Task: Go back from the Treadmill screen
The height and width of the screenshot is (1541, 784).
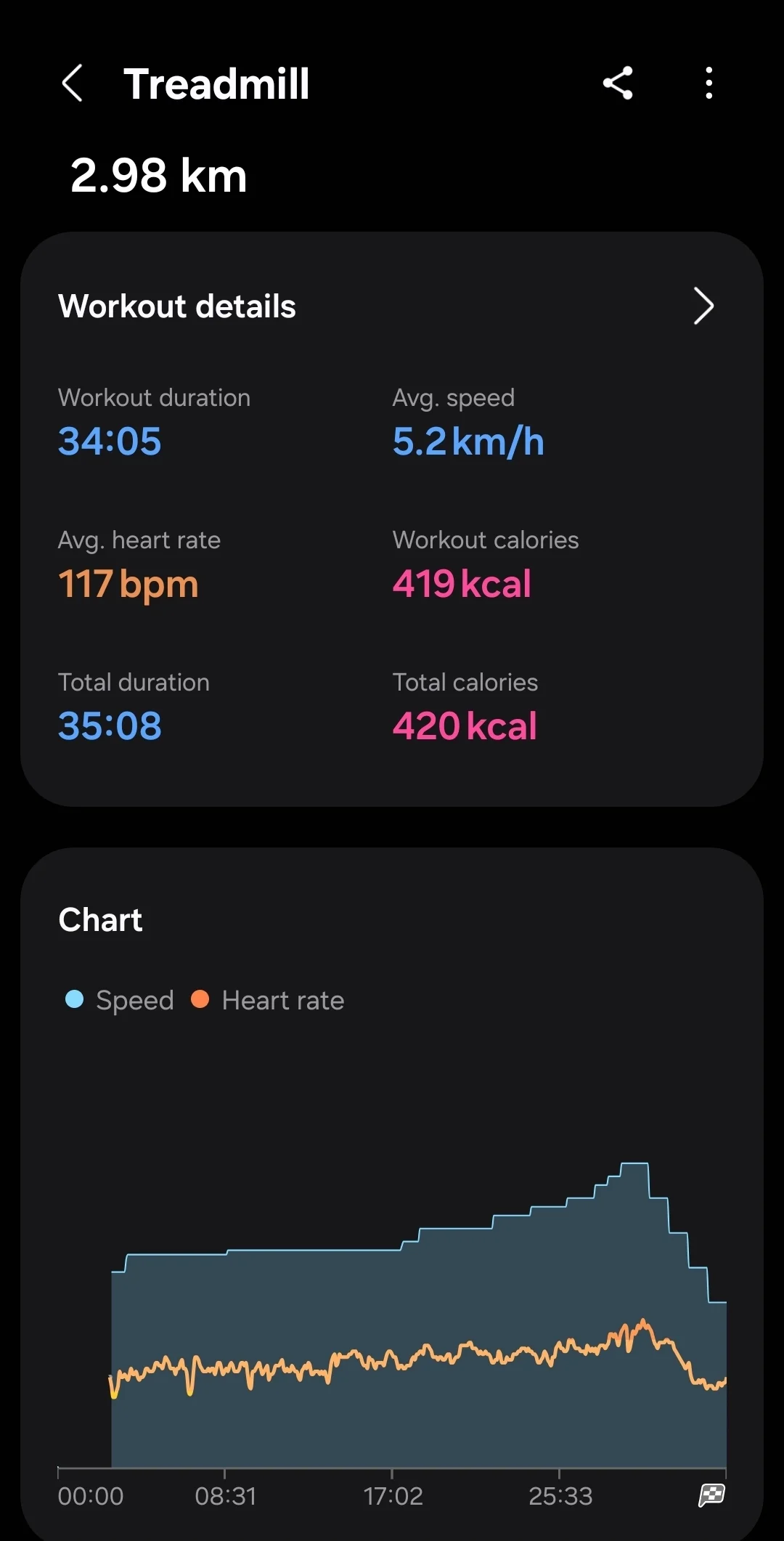Action: tap(72, 83)
